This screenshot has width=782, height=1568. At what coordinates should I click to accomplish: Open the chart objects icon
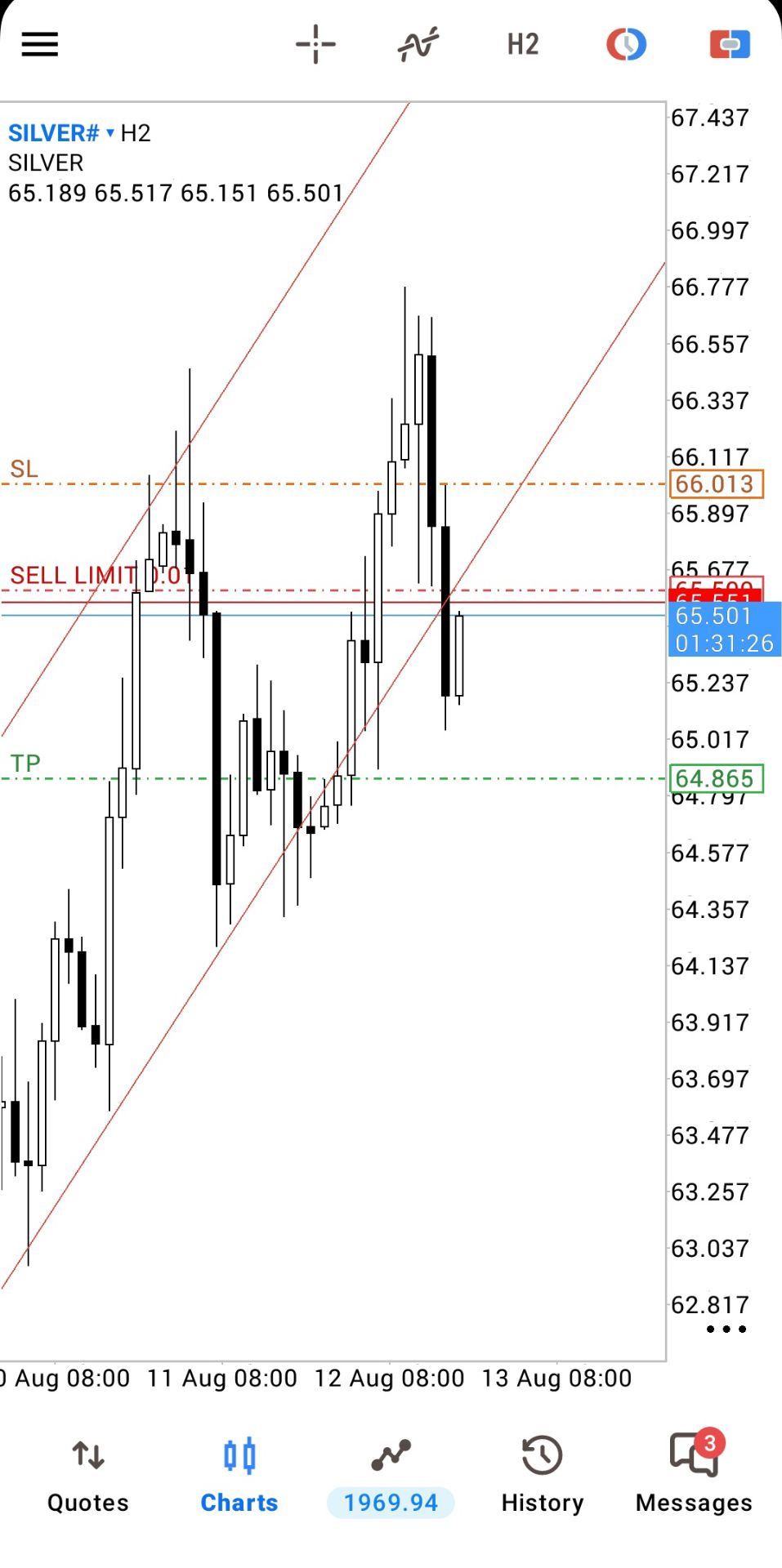click(x=627, y=44)
